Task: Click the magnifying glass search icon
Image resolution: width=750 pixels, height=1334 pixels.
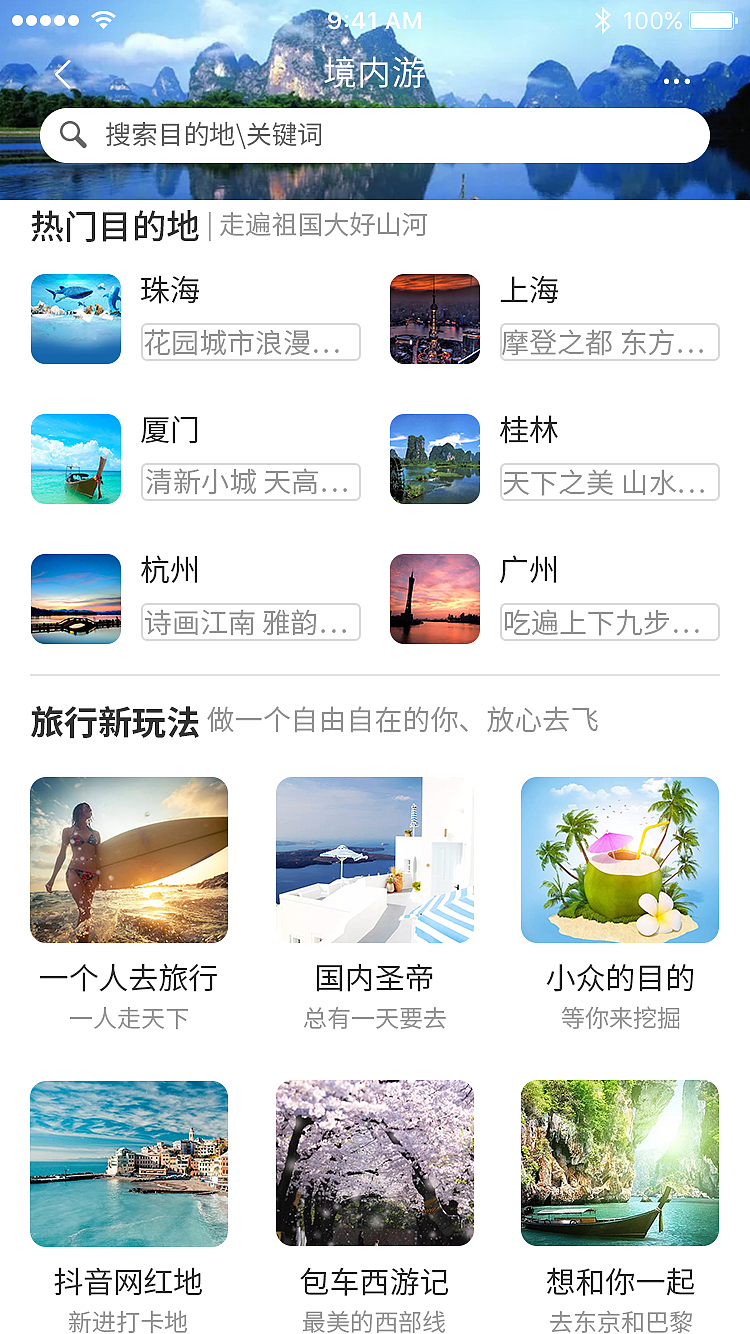Action: click(x=70, y=134)
